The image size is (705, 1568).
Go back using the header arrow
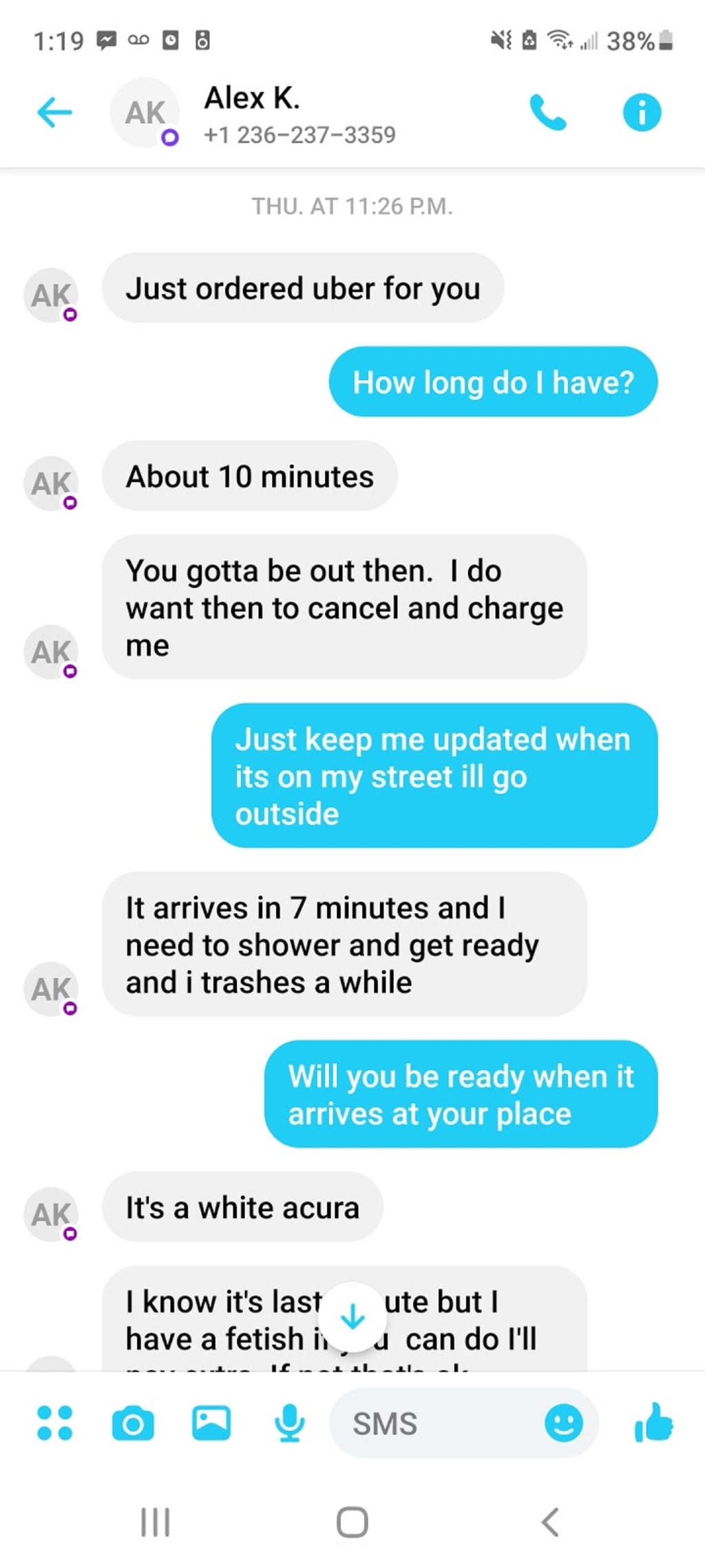pos(54,112)
